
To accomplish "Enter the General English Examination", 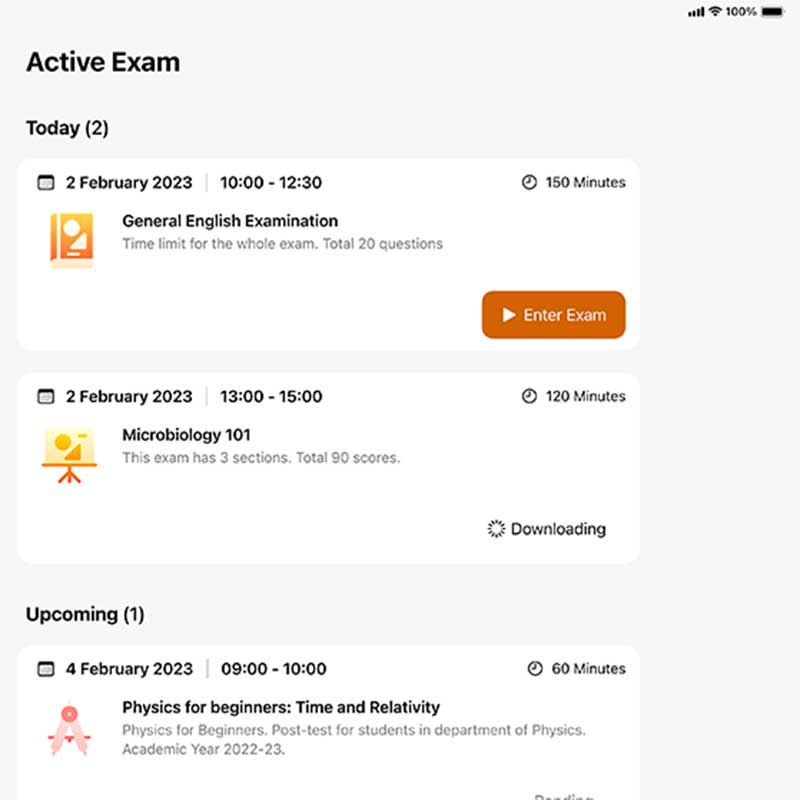I will click(x=553, y=315).
